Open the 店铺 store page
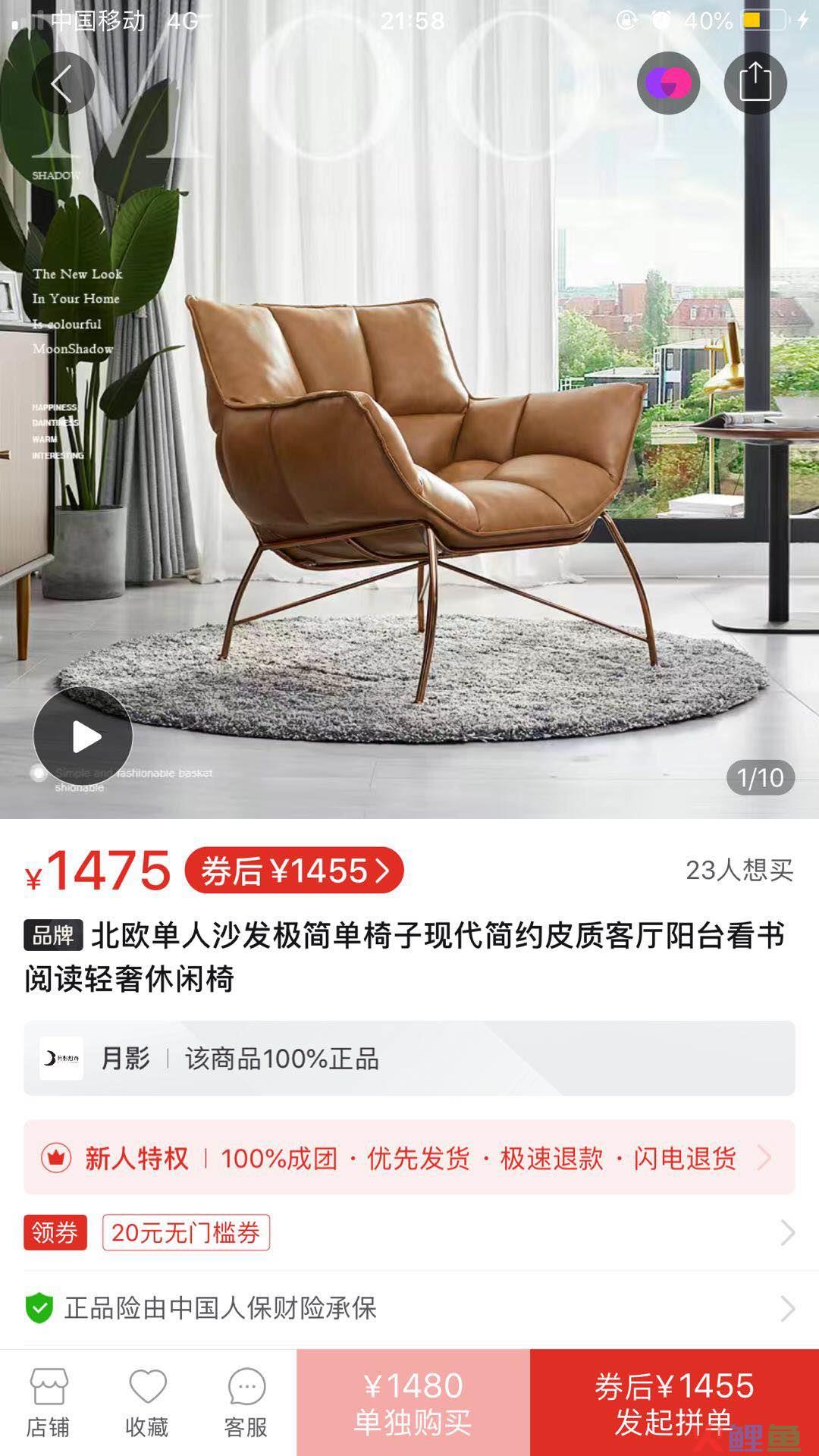 pyautogui.click(x=49, y=1403)
